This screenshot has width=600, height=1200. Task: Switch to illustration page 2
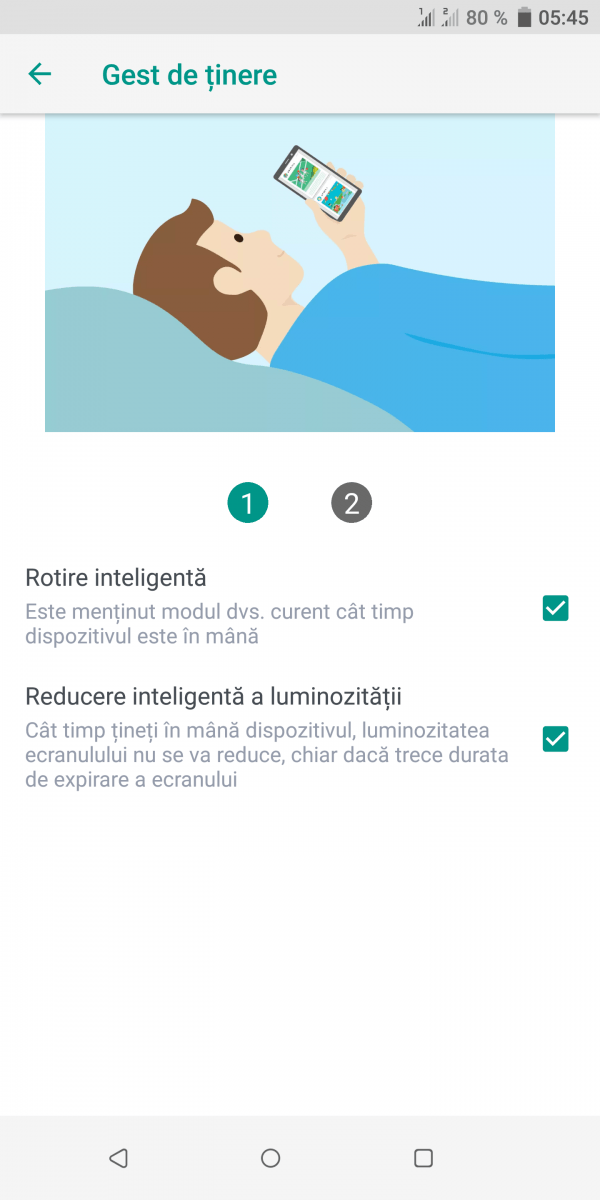point(351,503)
